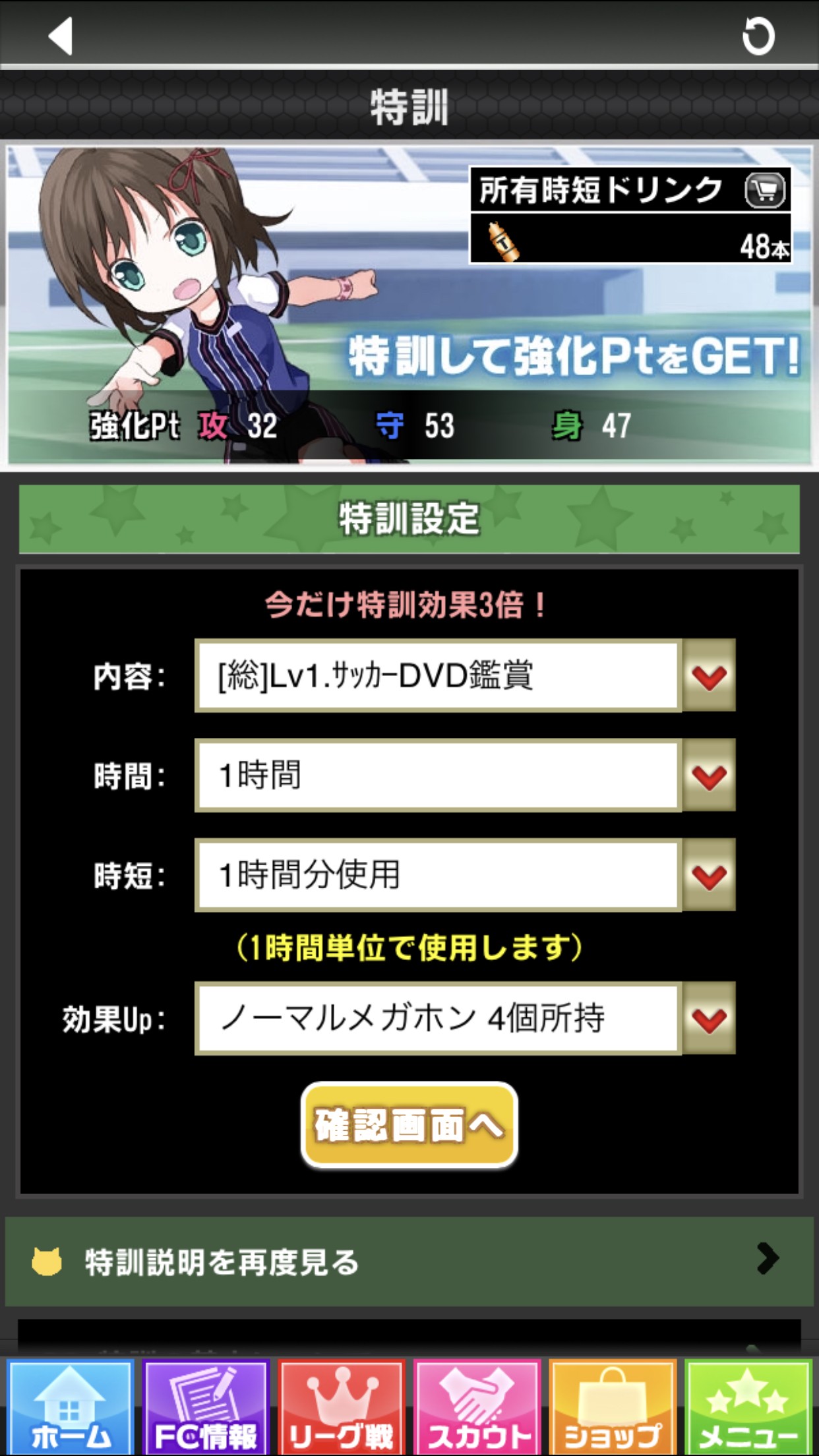The image size is (819, 1456).
Task: Open the 効果Up megaphone dropdown
Action: point(465,1018)
